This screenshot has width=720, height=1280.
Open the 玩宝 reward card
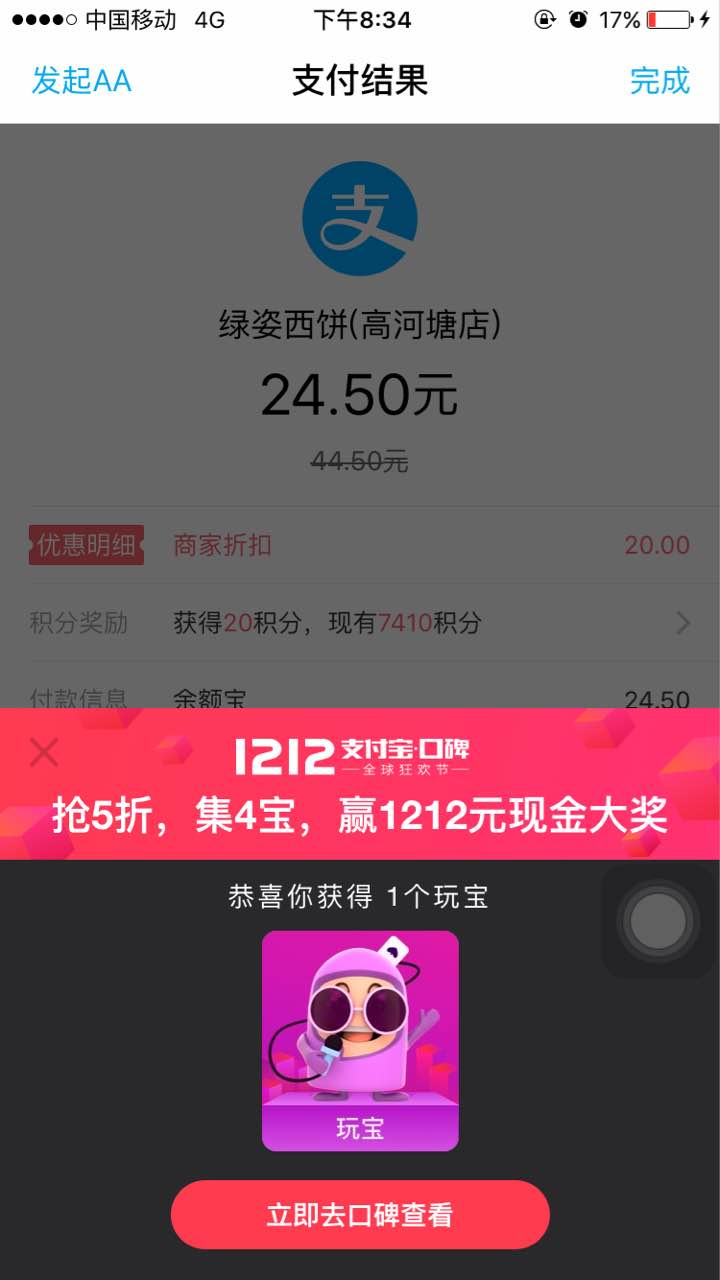360,1040
